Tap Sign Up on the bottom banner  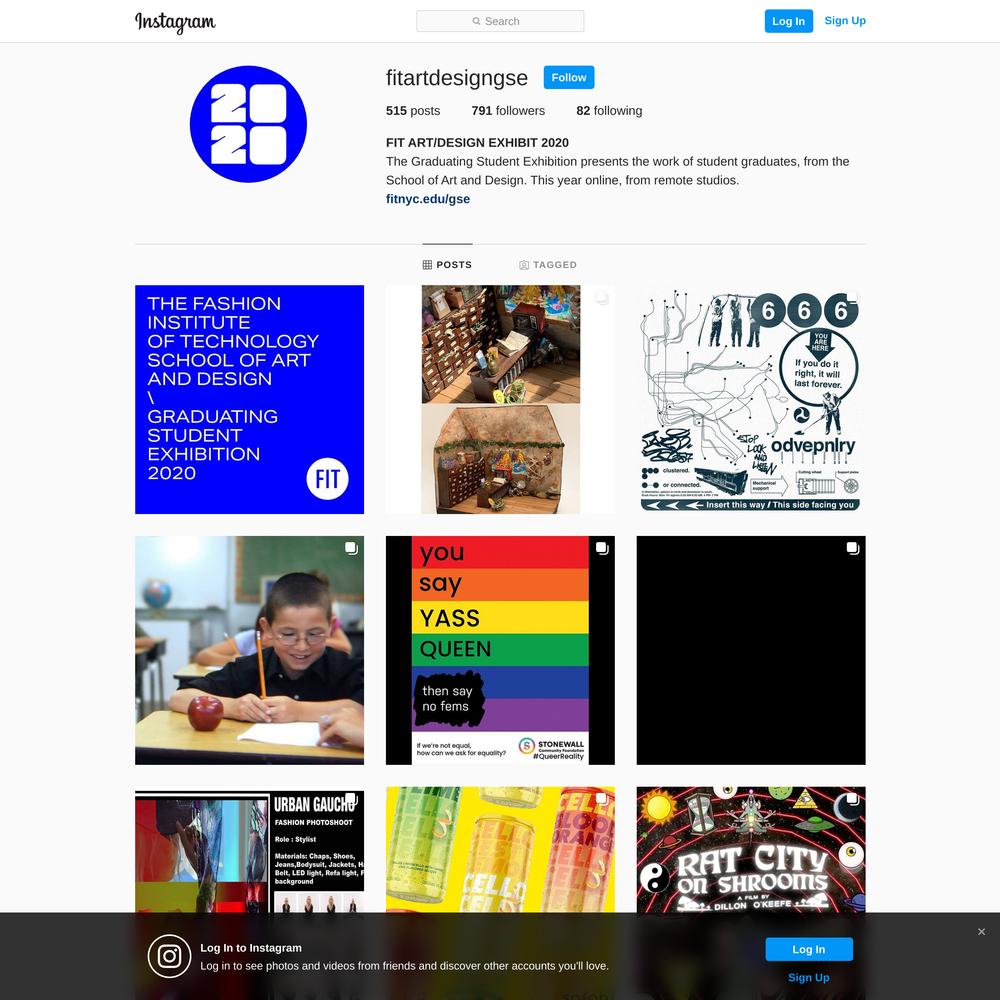coord(809,978)
